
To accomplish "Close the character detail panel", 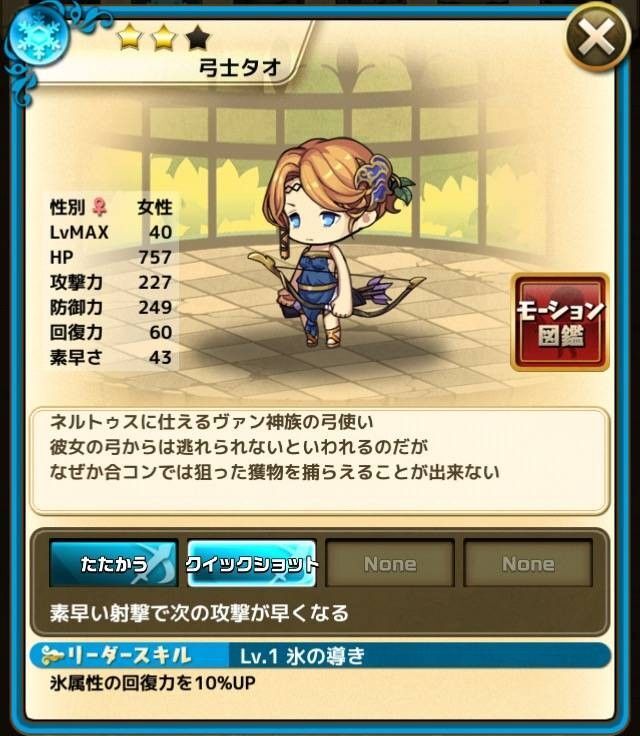I will 597,39.
